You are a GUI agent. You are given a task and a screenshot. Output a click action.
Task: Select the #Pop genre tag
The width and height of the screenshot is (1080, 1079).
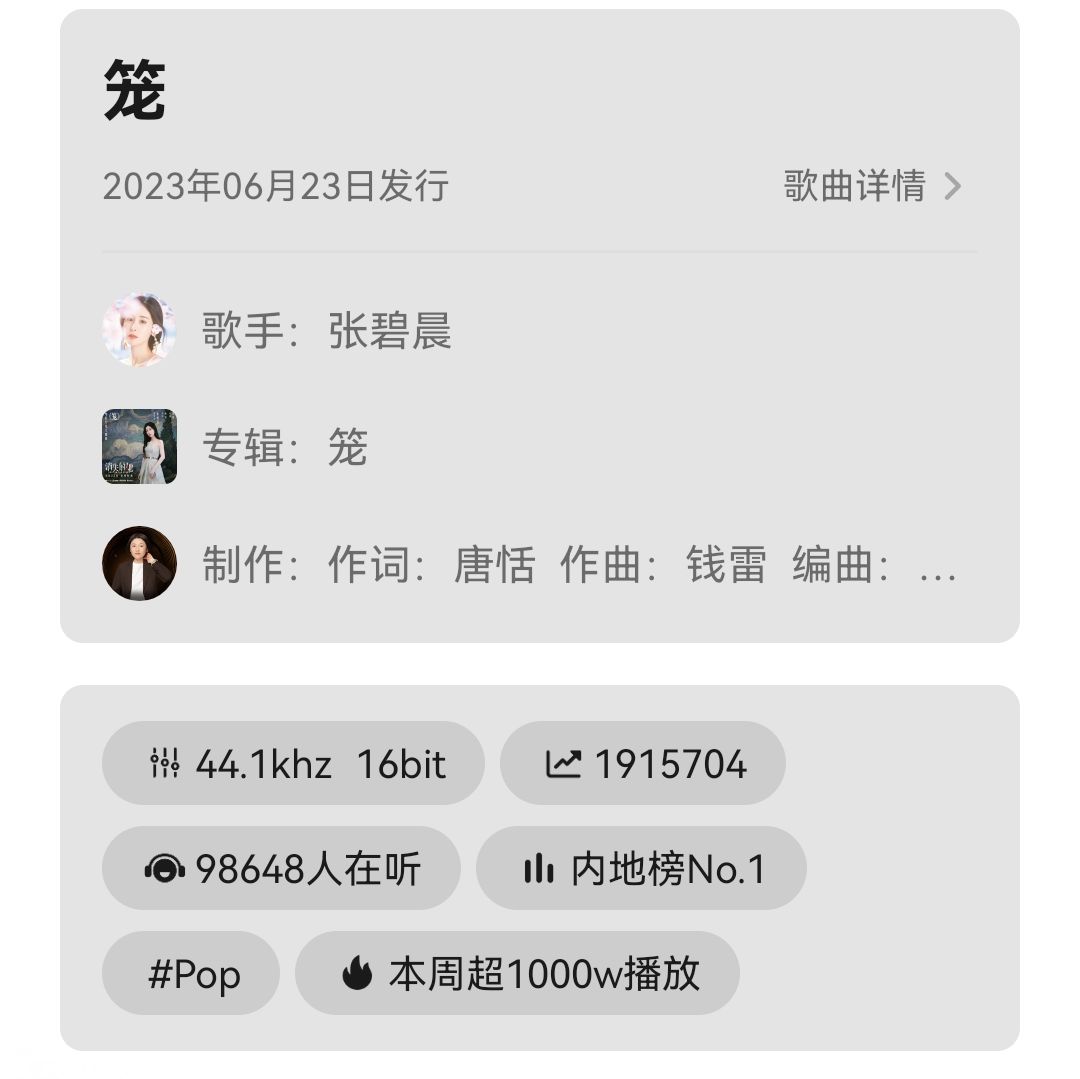click(x=191, y=974)
